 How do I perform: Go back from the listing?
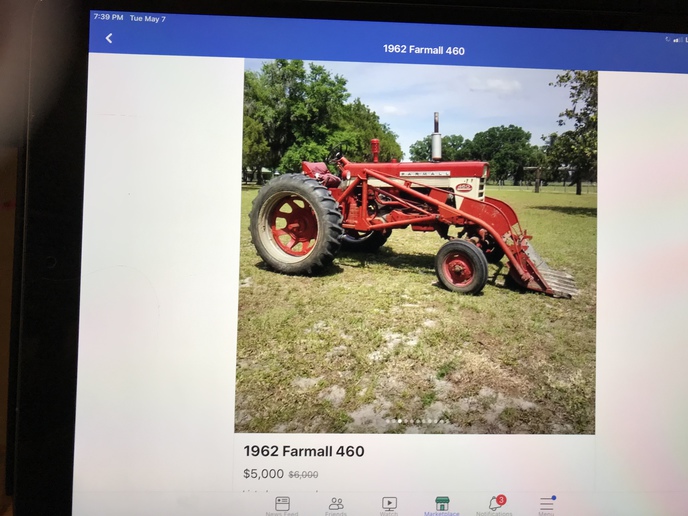[109, 39]
